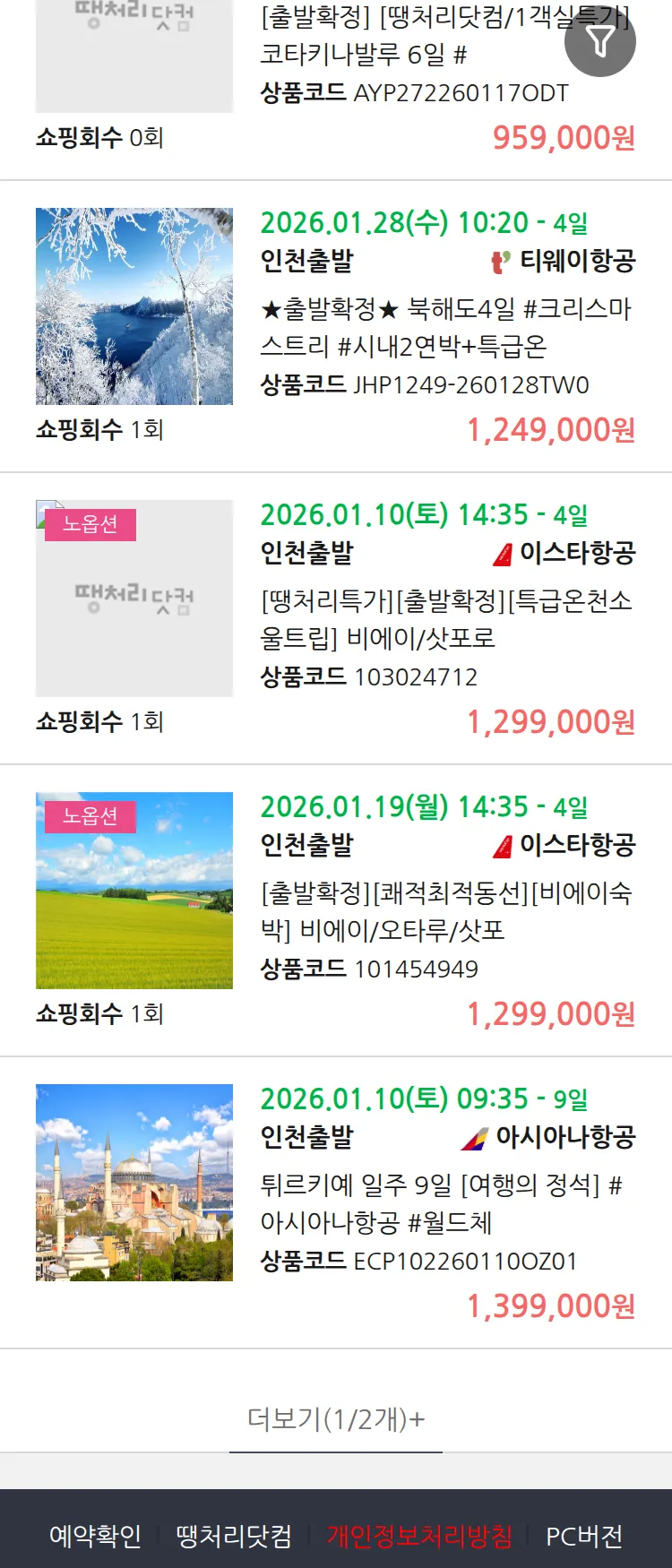View the 북해도4일 티웨이항공 package
The width and height of the screenshot is (672, 1568).
point(445,328)
